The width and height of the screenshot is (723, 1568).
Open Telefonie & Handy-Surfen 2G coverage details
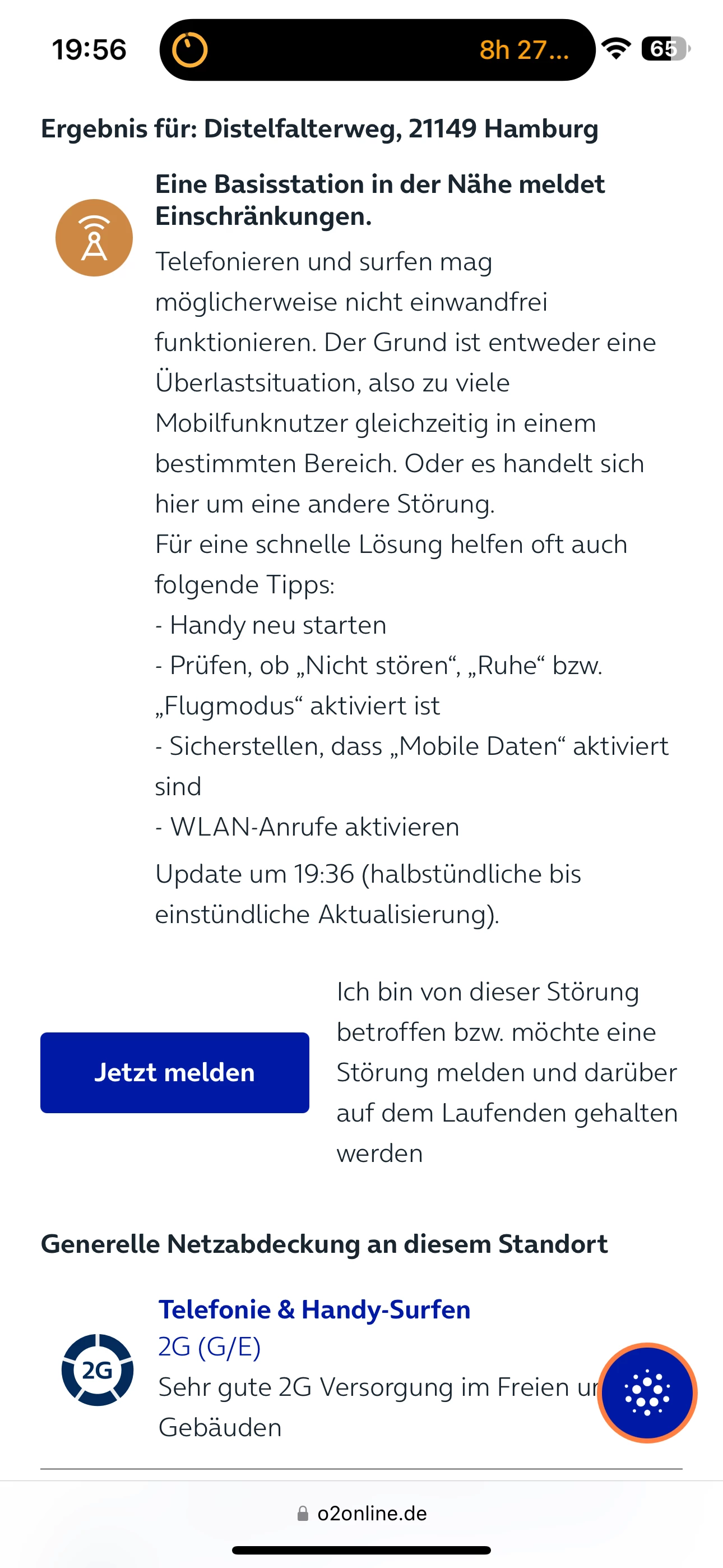click(314, 1309)
